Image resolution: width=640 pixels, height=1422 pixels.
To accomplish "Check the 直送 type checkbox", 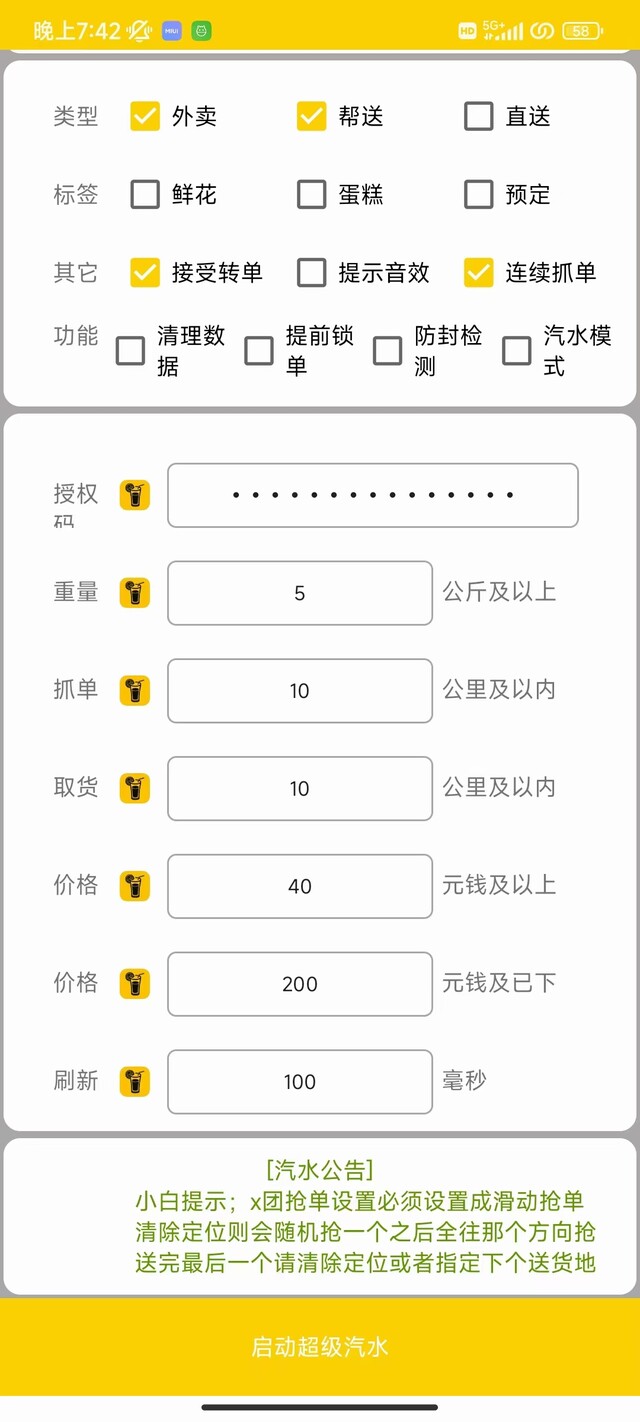I will coord(479,116).
